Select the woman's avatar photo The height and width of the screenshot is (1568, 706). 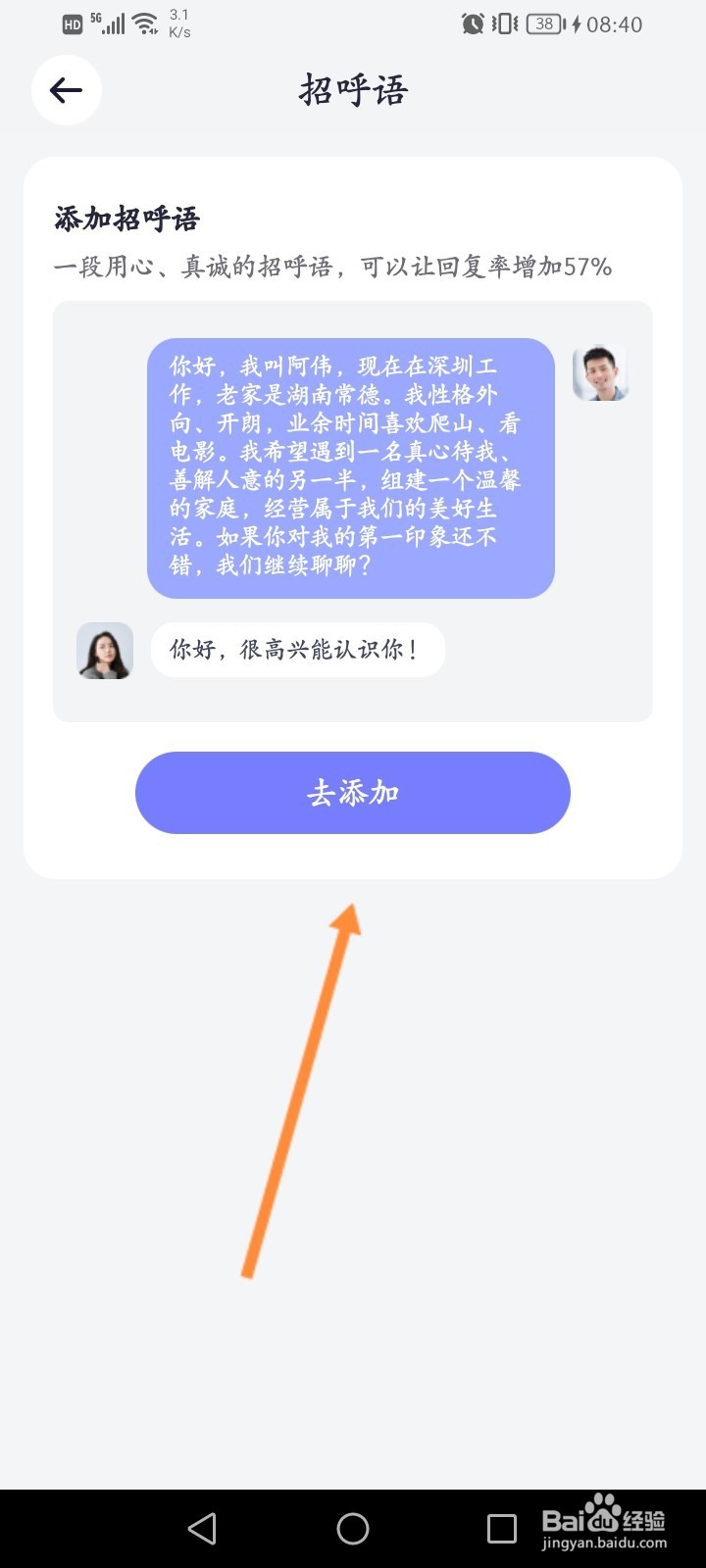click(104, 650)
